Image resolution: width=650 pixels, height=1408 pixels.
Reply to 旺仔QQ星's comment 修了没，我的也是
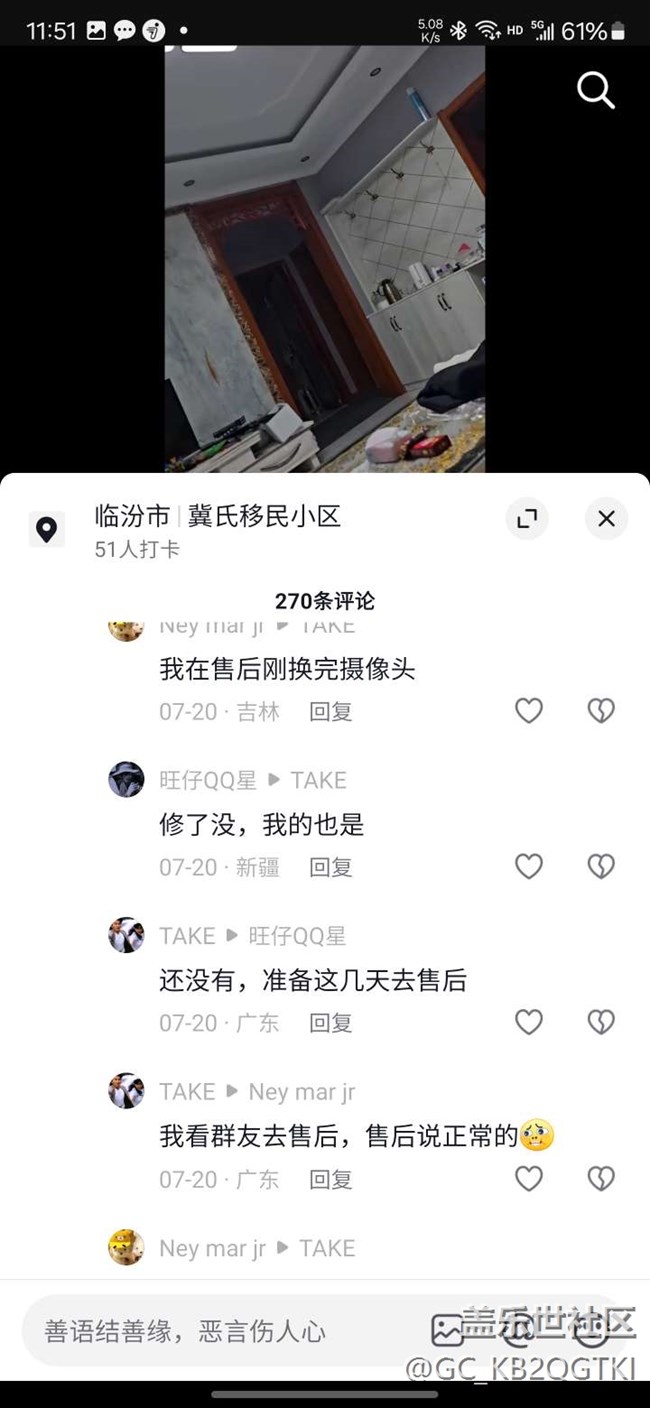coord(330,867)
